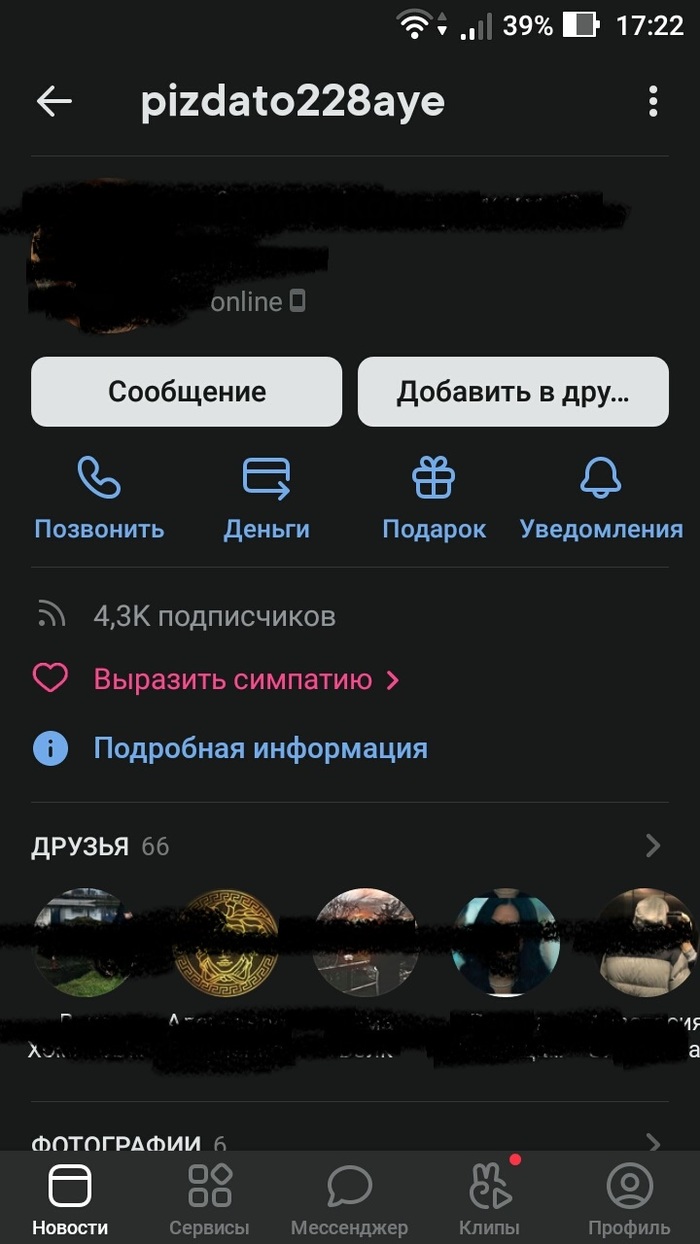Image resolution: width=700 pixels, height=1244 pixels.
Task: Open the Клипы tab
Action: click(489, 1200)
